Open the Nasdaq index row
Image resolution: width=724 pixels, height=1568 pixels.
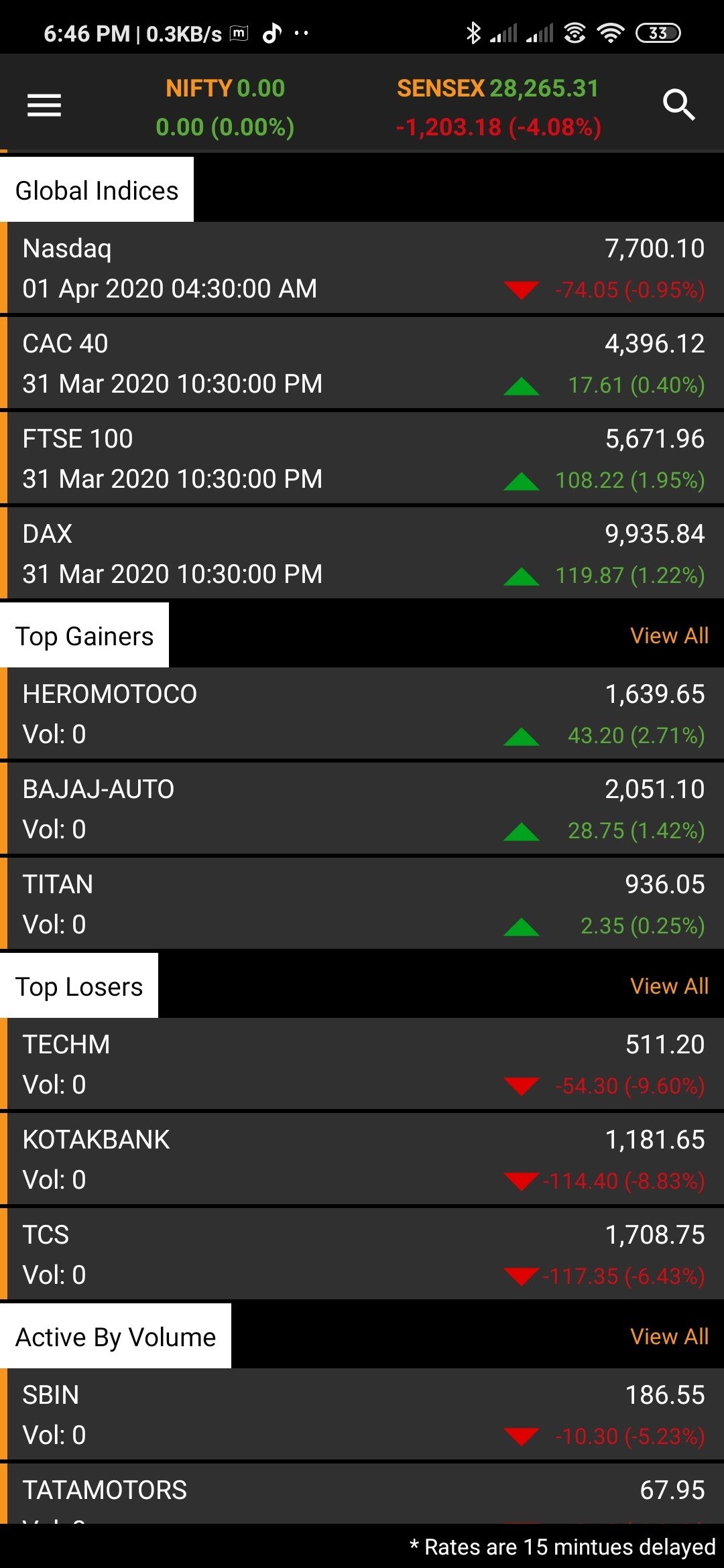pos(362,268)
